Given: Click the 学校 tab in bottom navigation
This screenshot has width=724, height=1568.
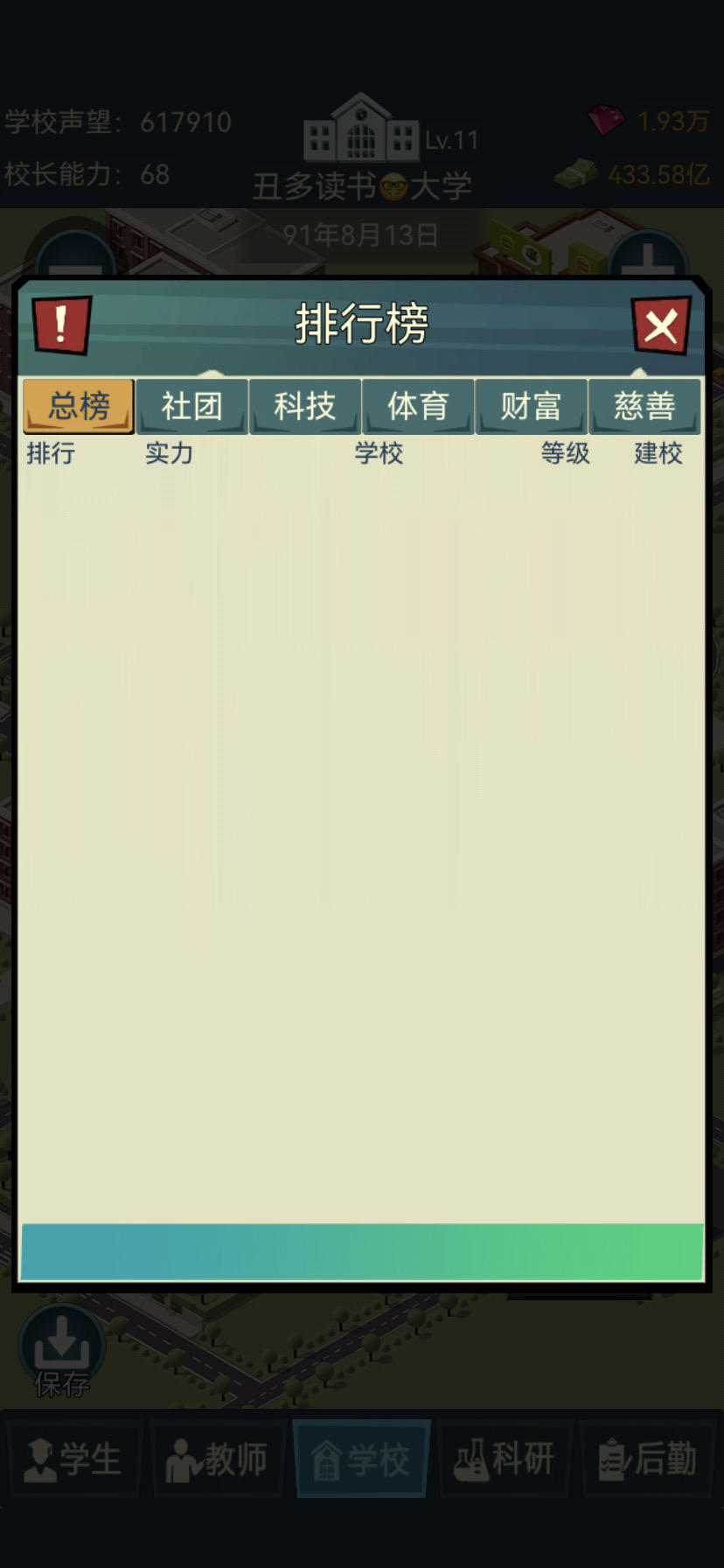Looking at the screenshot, I should pos(361,1459).
